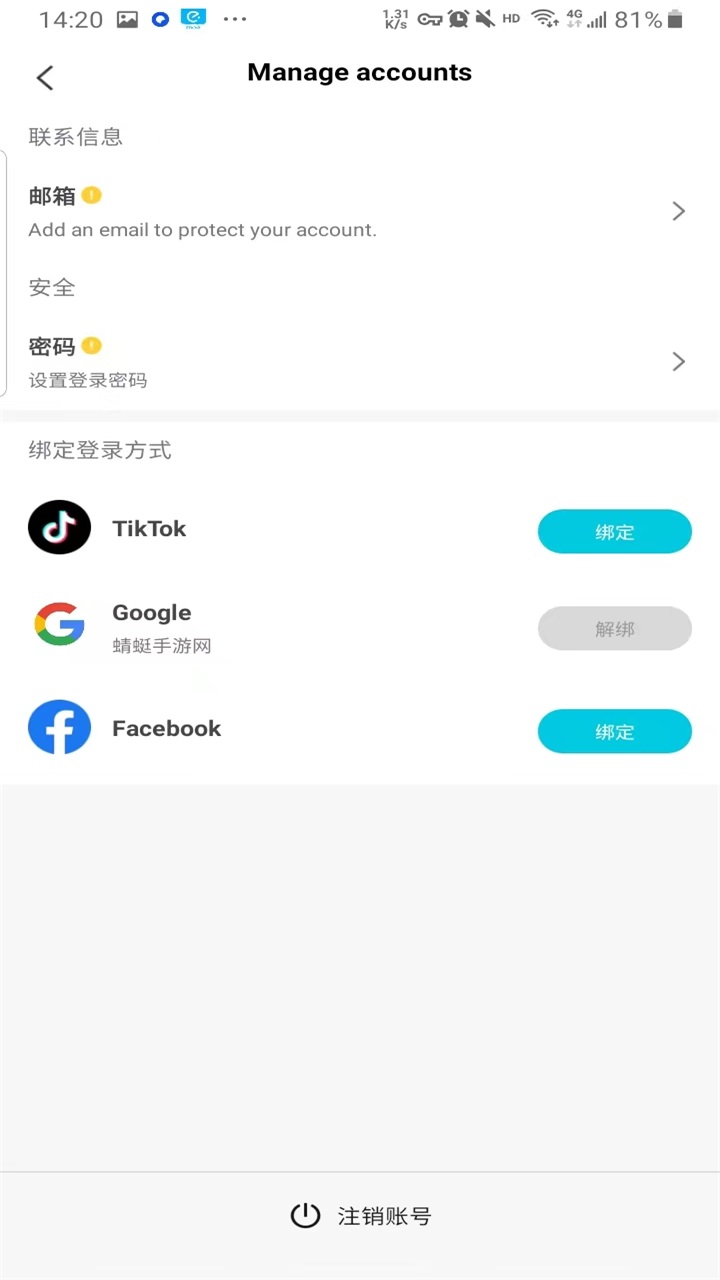Screen dimensions: 720x1280
Task: Open the 邮箱 email row
Action: click(x=358, y=211)
